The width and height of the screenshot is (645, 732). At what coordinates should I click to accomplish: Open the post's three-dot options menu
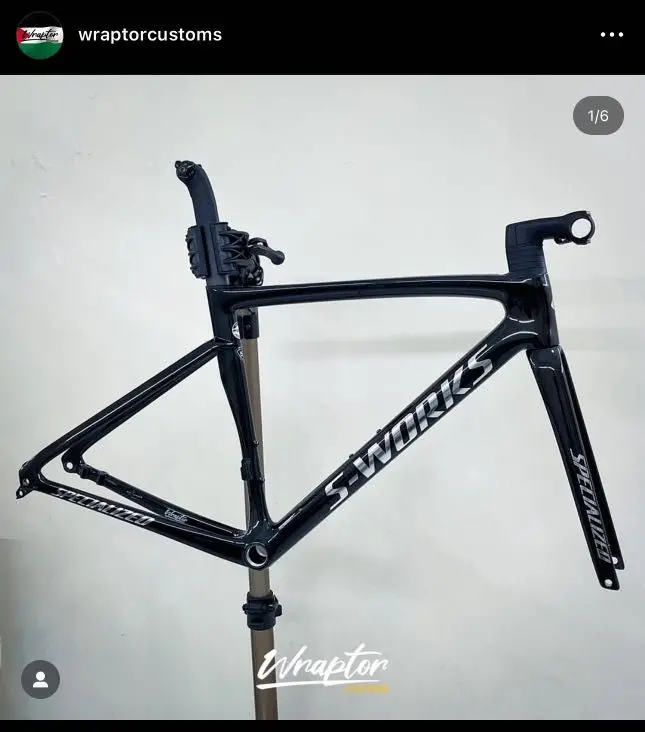click(611, 35)
